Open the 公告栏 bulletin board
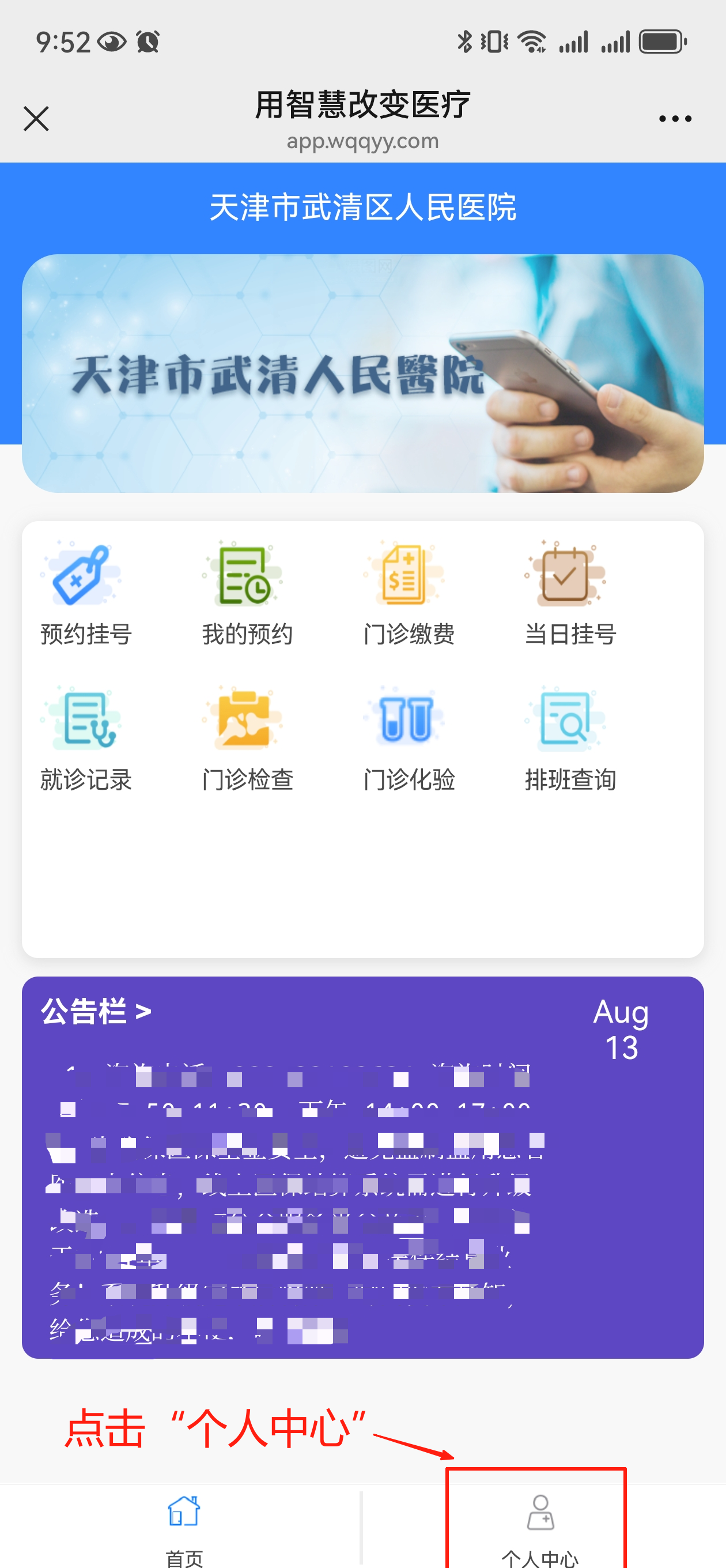 [x=96, y=1011]
